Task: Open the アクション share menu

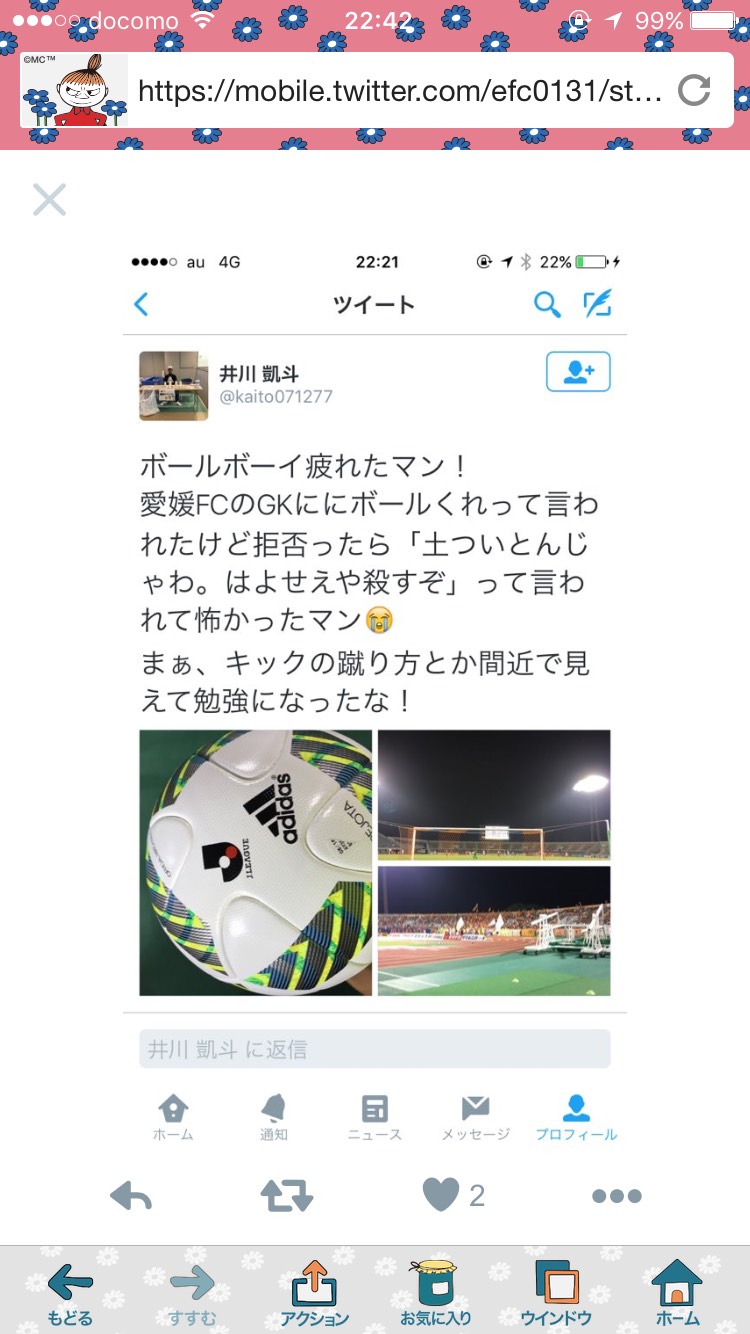Action: 314,1292
